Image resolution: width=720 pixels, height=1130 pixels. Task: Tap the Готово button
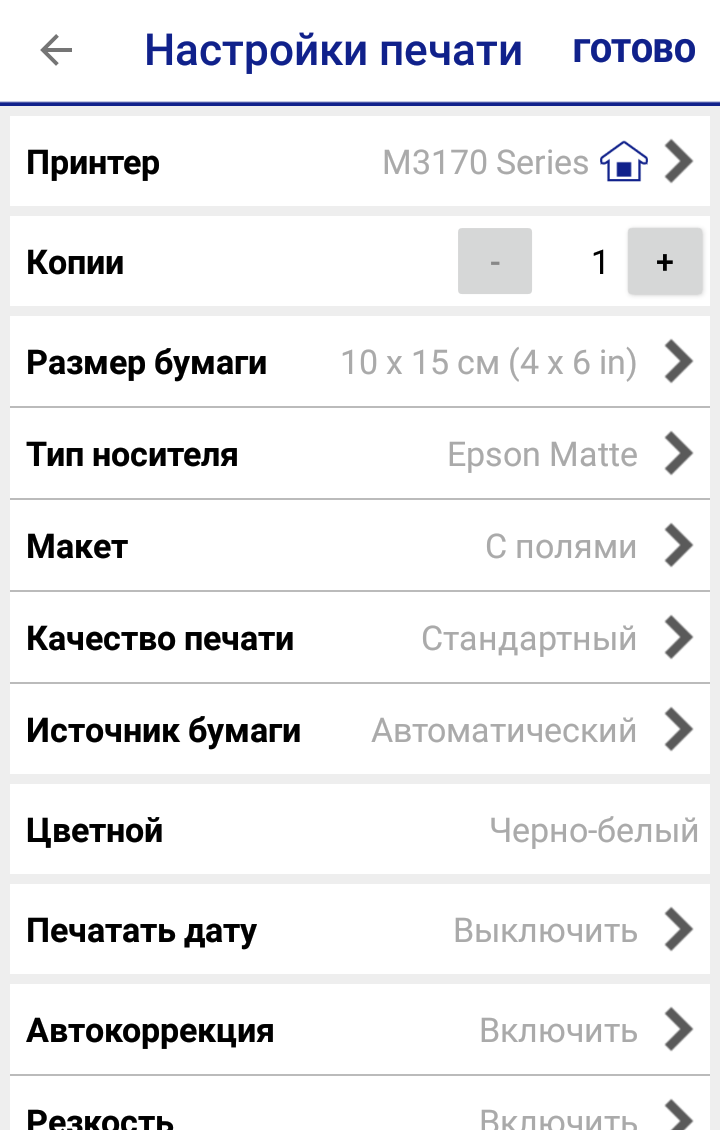(633, 49)
